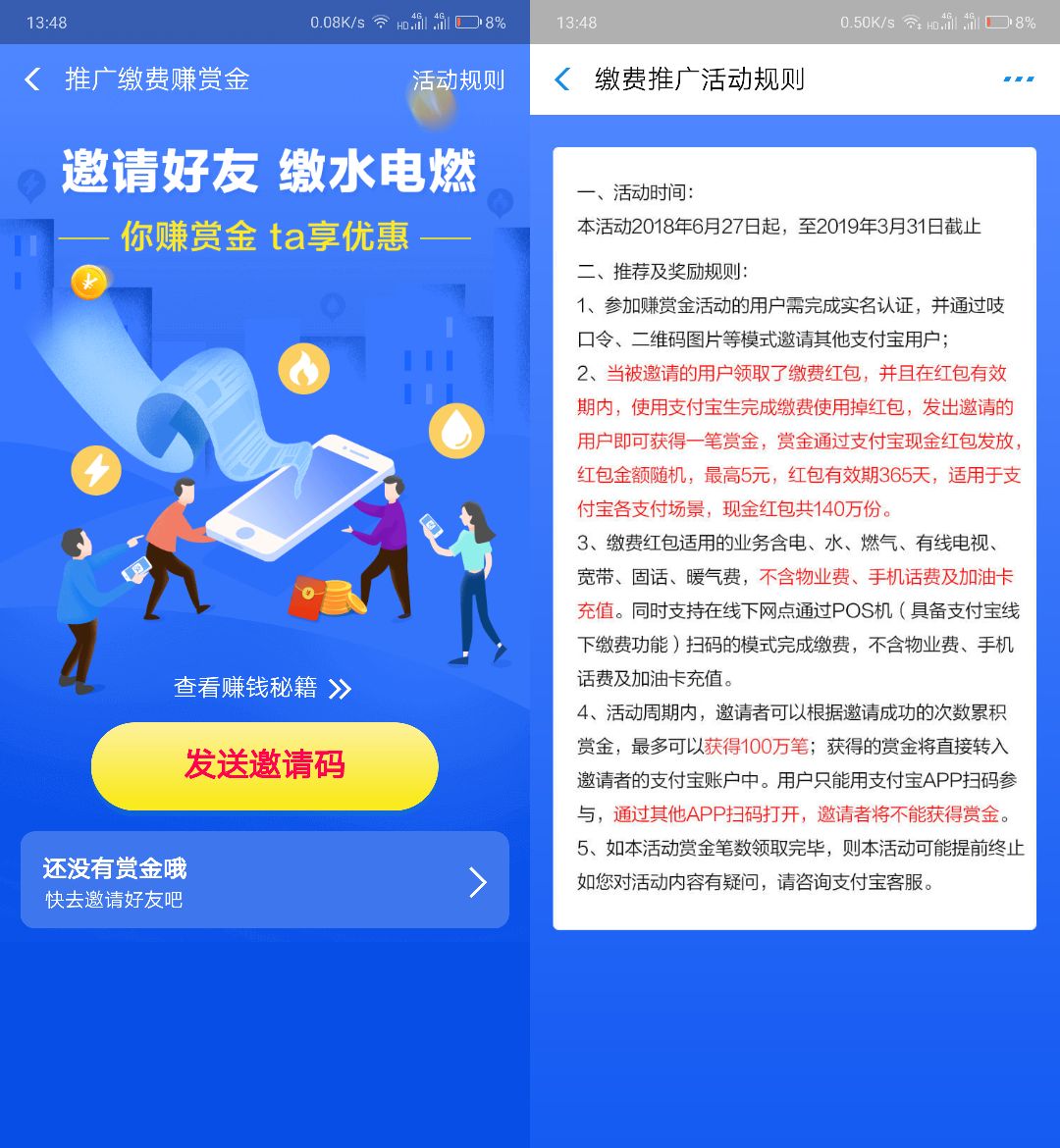View 查看赚钱秘籍 tips
1060x1148 pixels.
click(x=262, y=688)
